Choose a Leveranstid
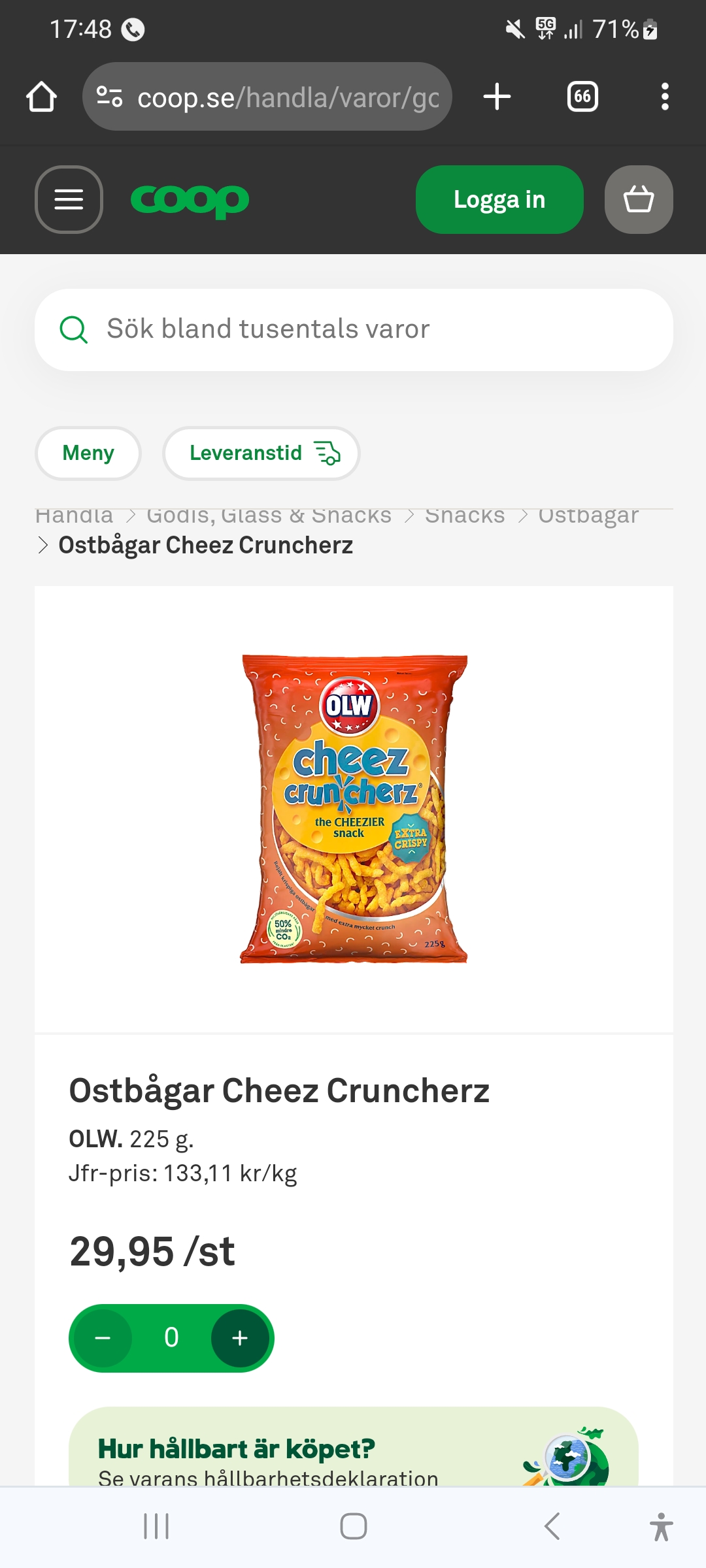The height and width of the screenshot is (1568, 706). click(261, 453)
